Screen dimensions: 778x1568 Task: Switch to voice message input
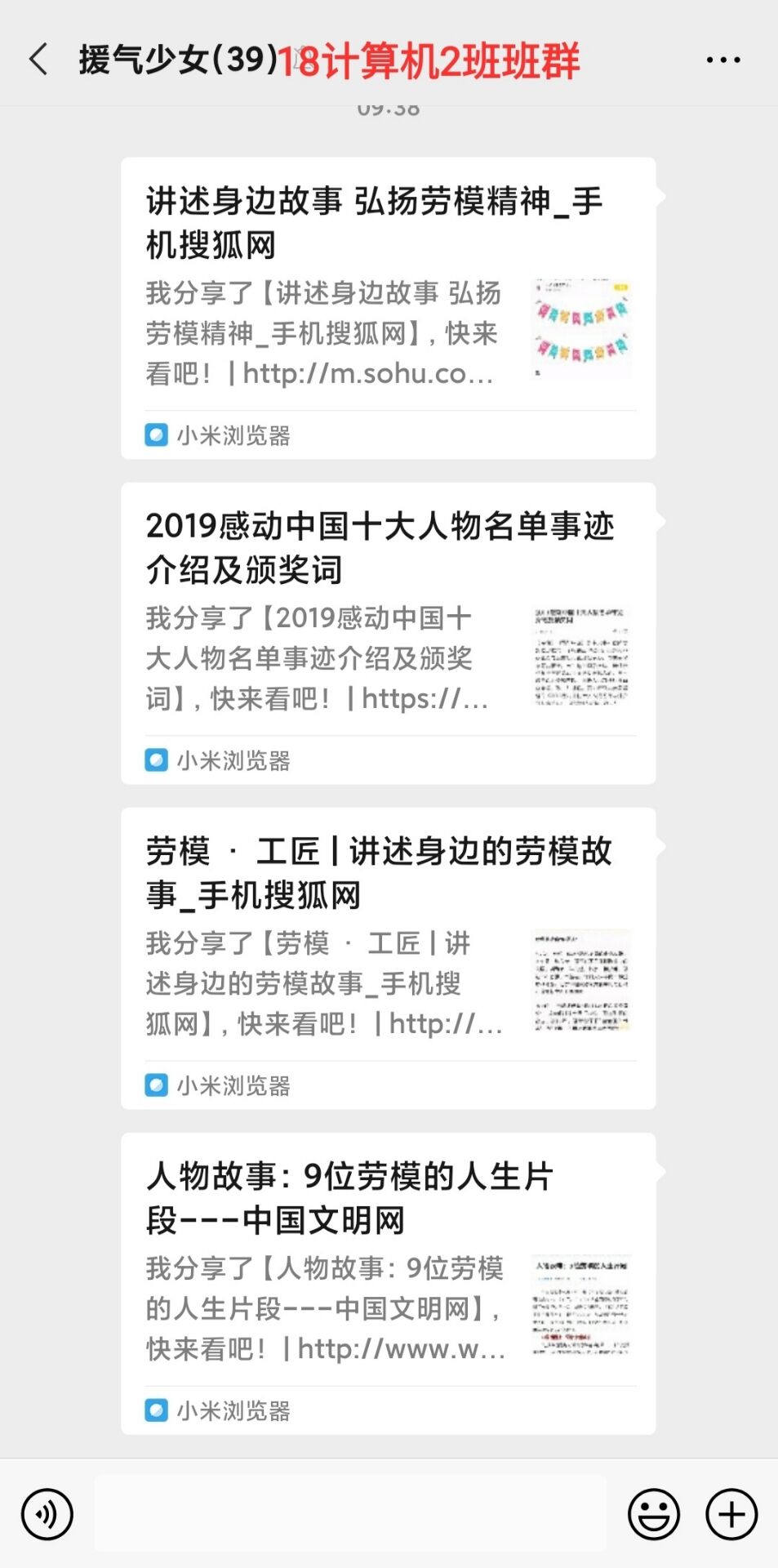(x=47, y=1514)
